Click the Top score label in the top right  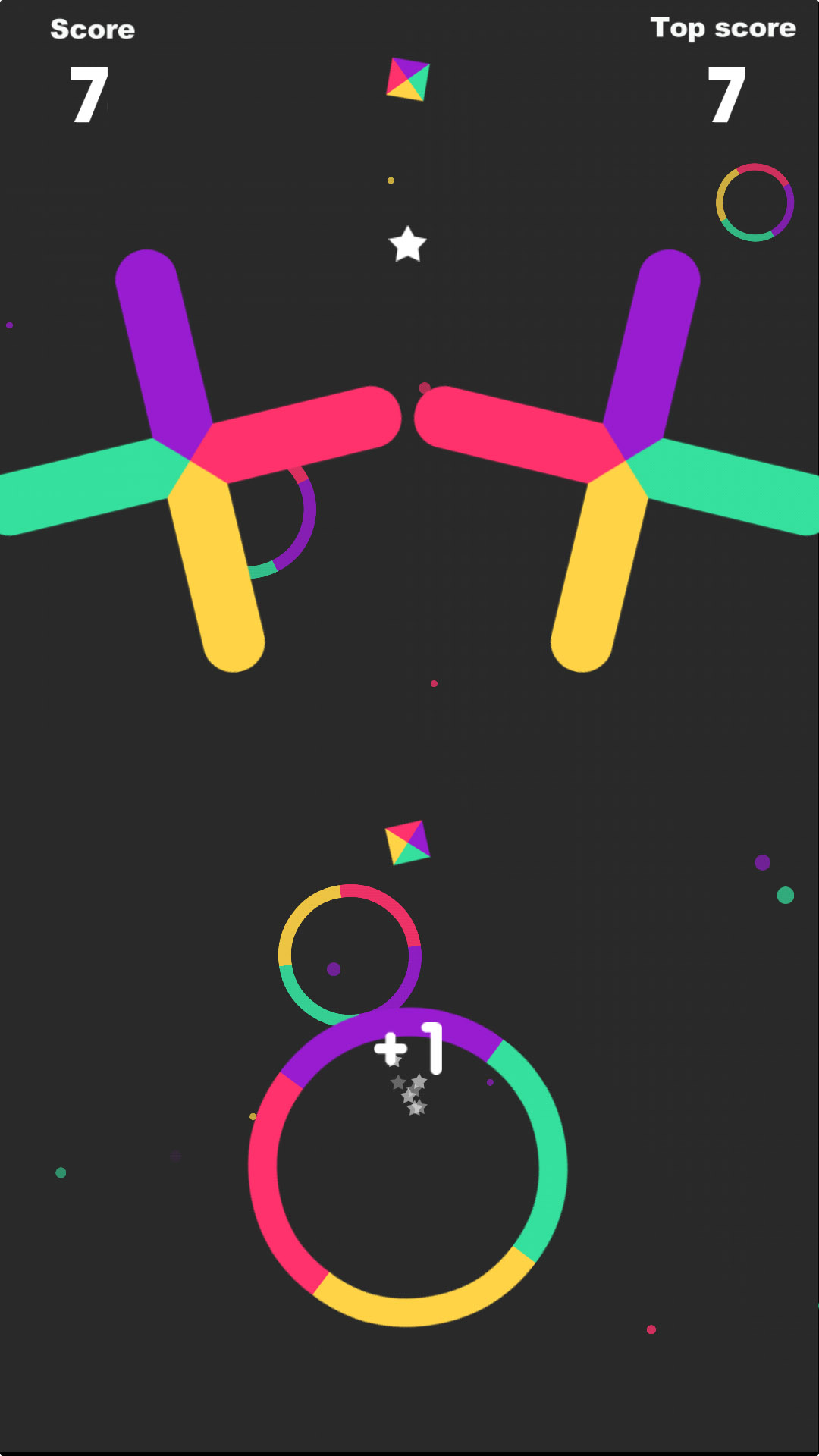point(723,29)
